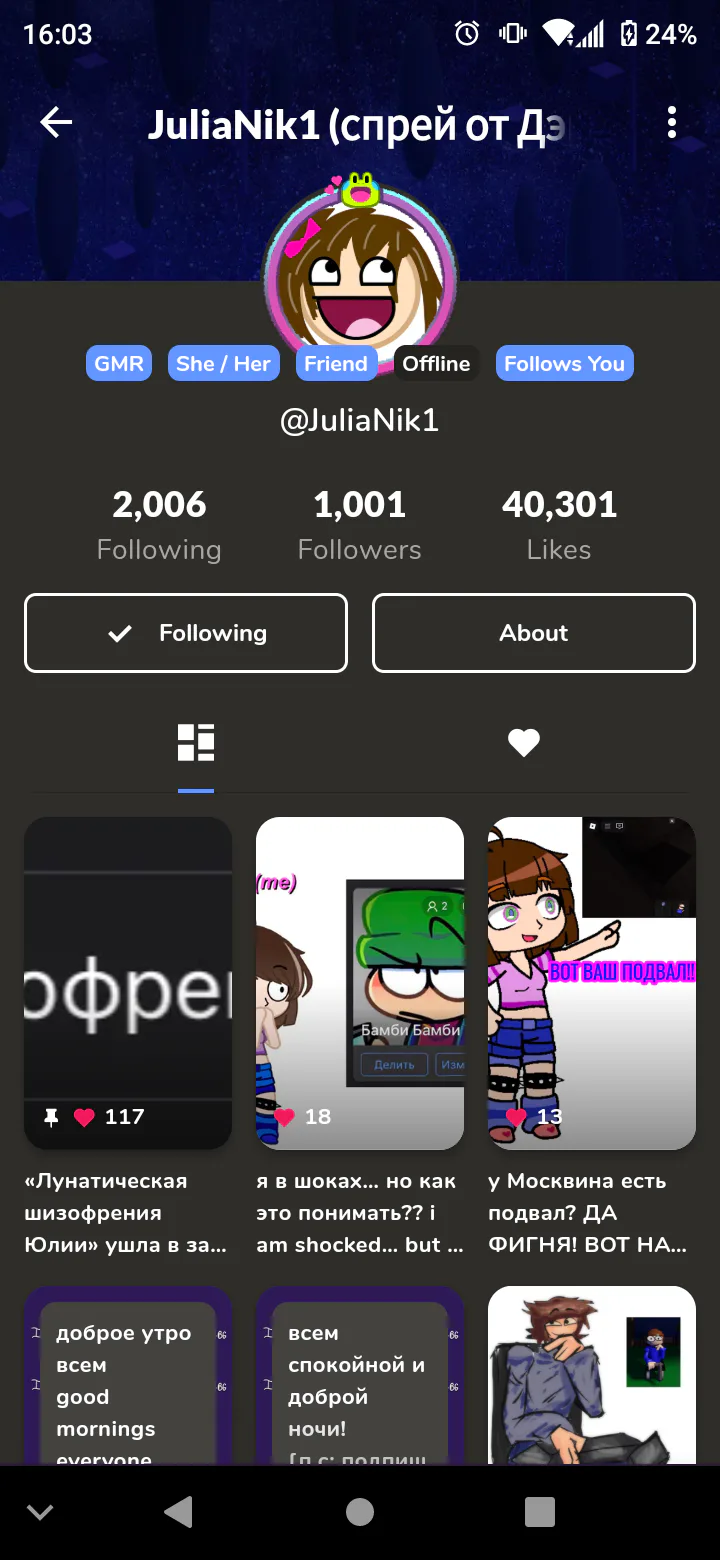Switch to the liked posts heart tab
The image size is (720, 1560).
[x=524, y=743]
